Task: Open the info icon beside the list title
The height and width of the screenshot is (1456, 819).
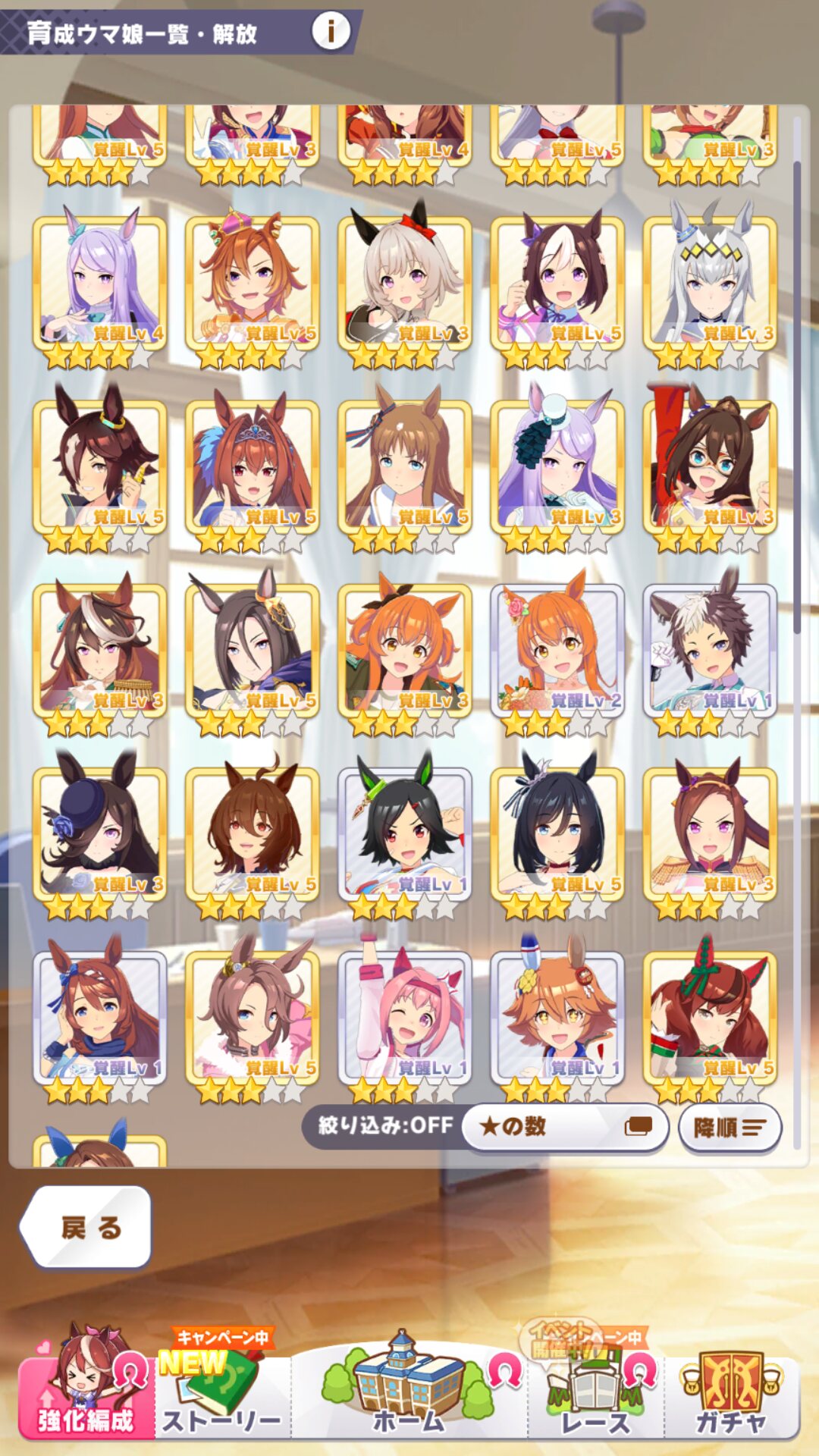Action: click(x=331, y=31)
